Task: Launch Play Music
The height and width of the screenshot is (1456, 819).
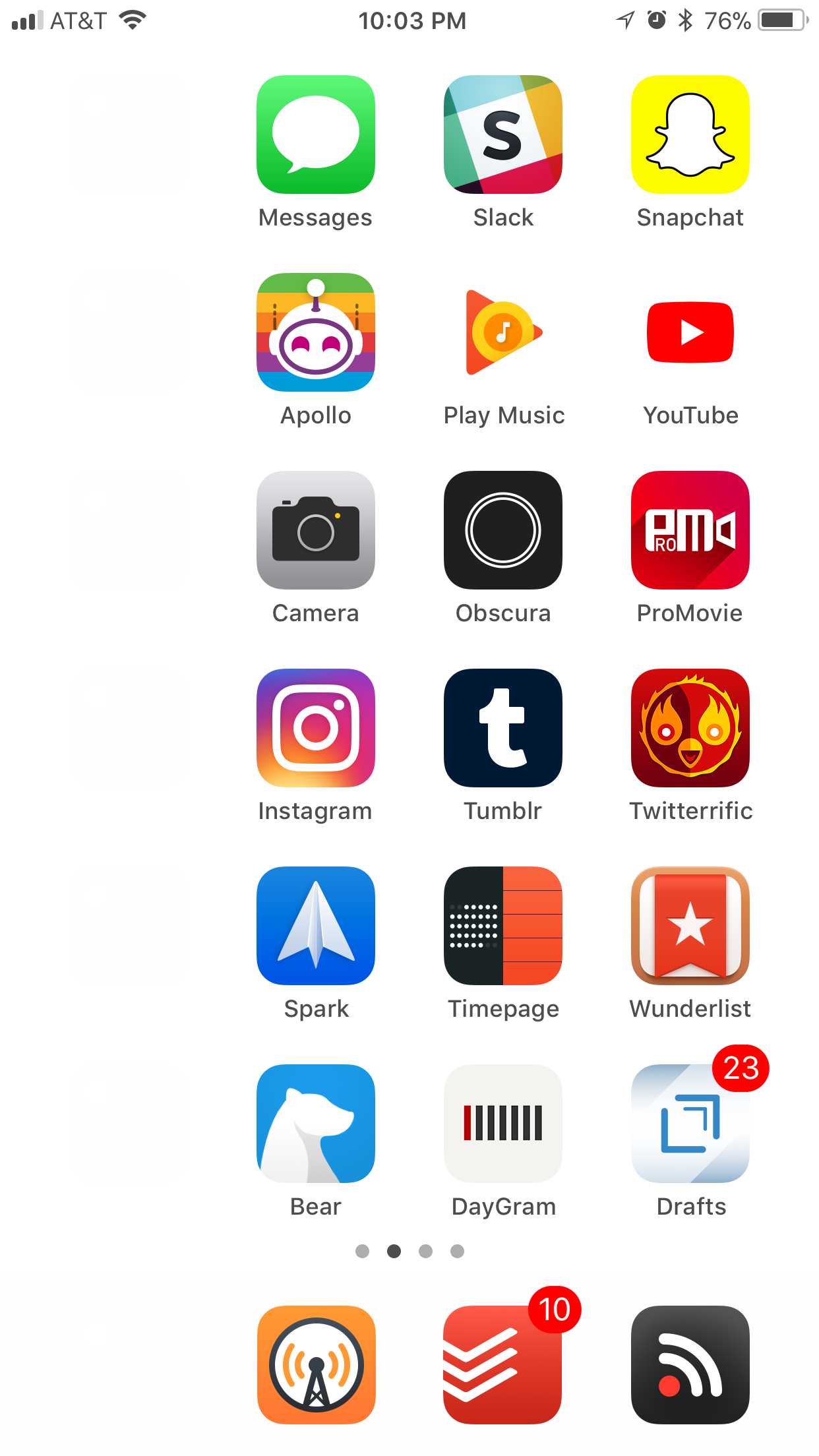Action: click(x=503, y=332)
